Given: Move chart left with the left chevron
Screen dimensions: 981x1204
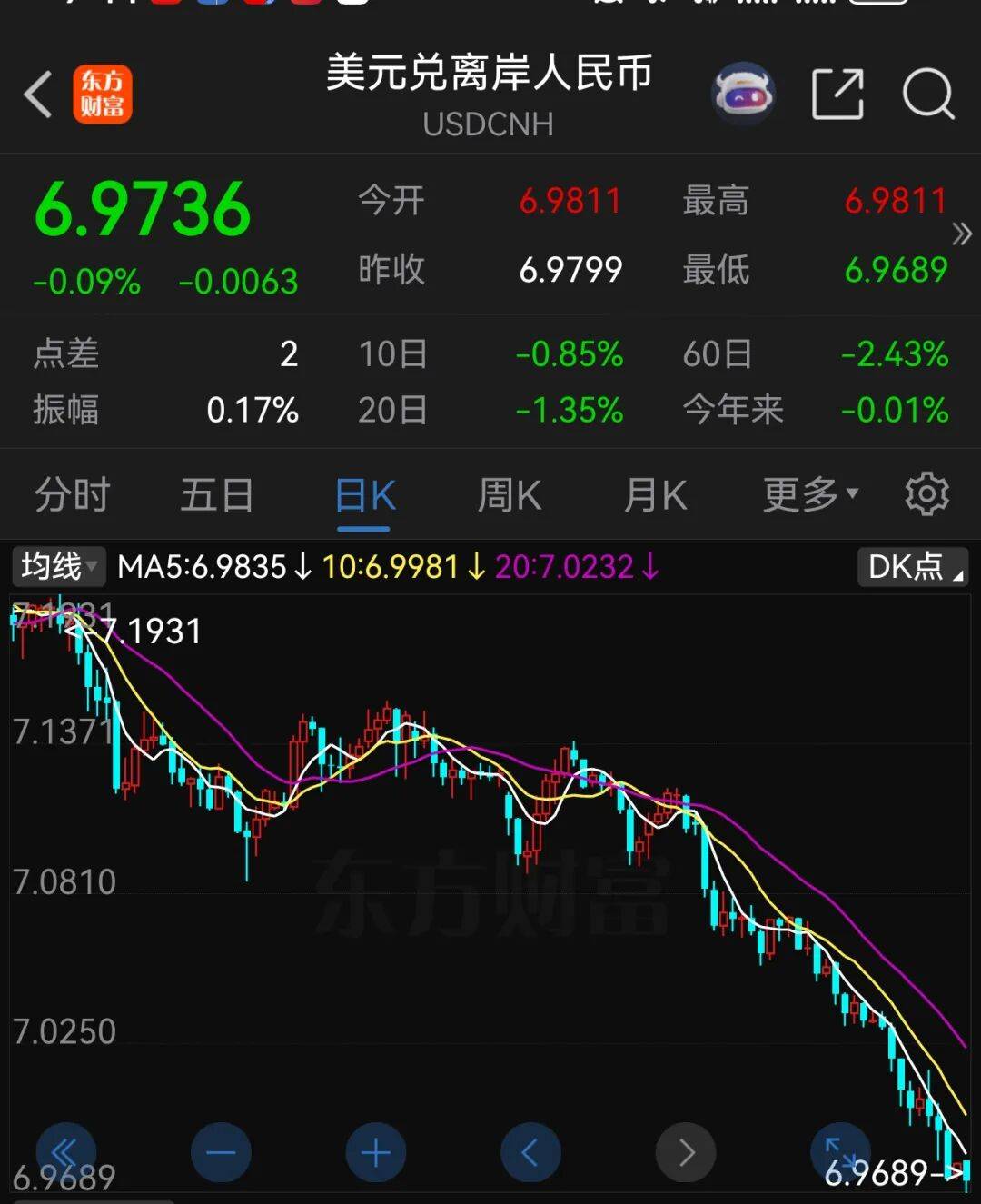Looking at the screenshot, I should pos(530,1153).
